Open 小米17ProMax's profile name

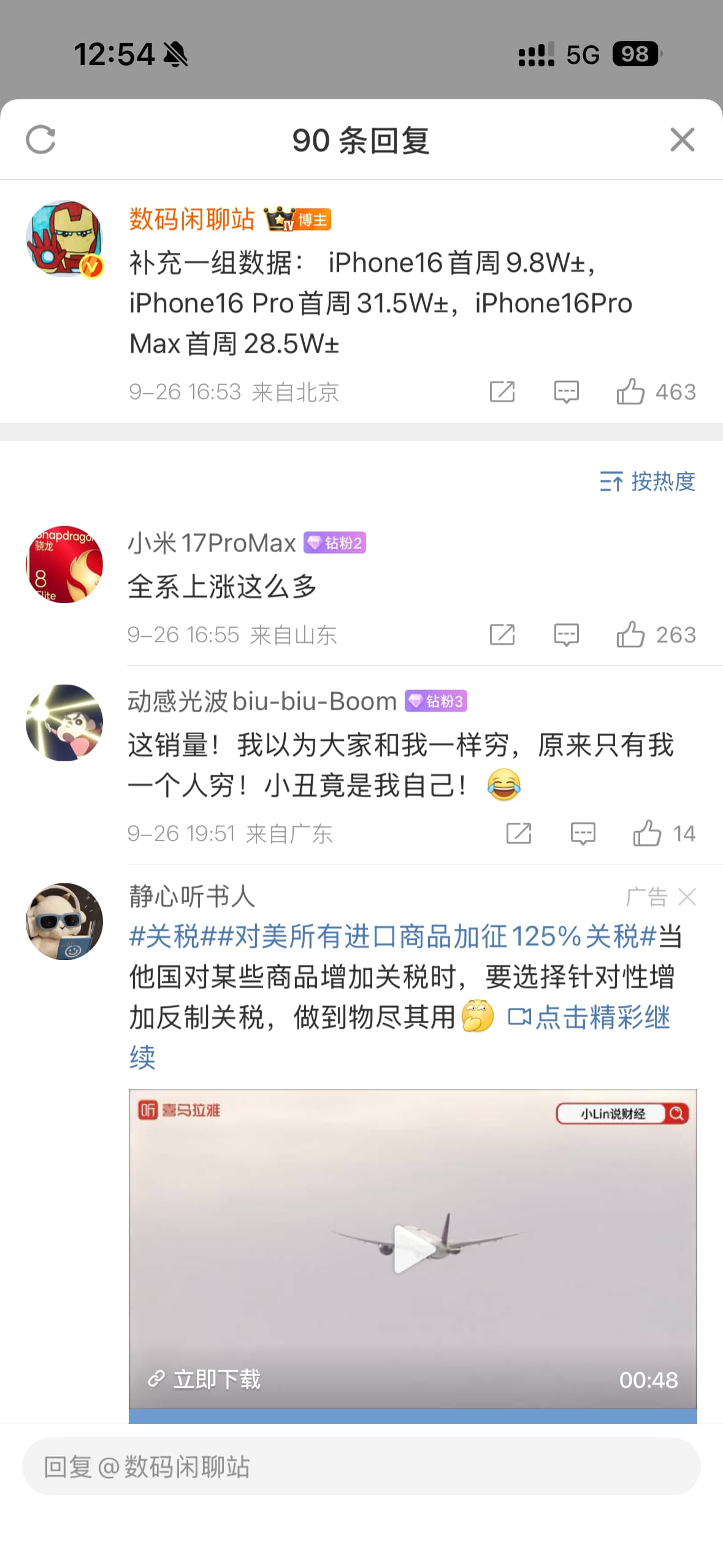click(x=212, y=543)
